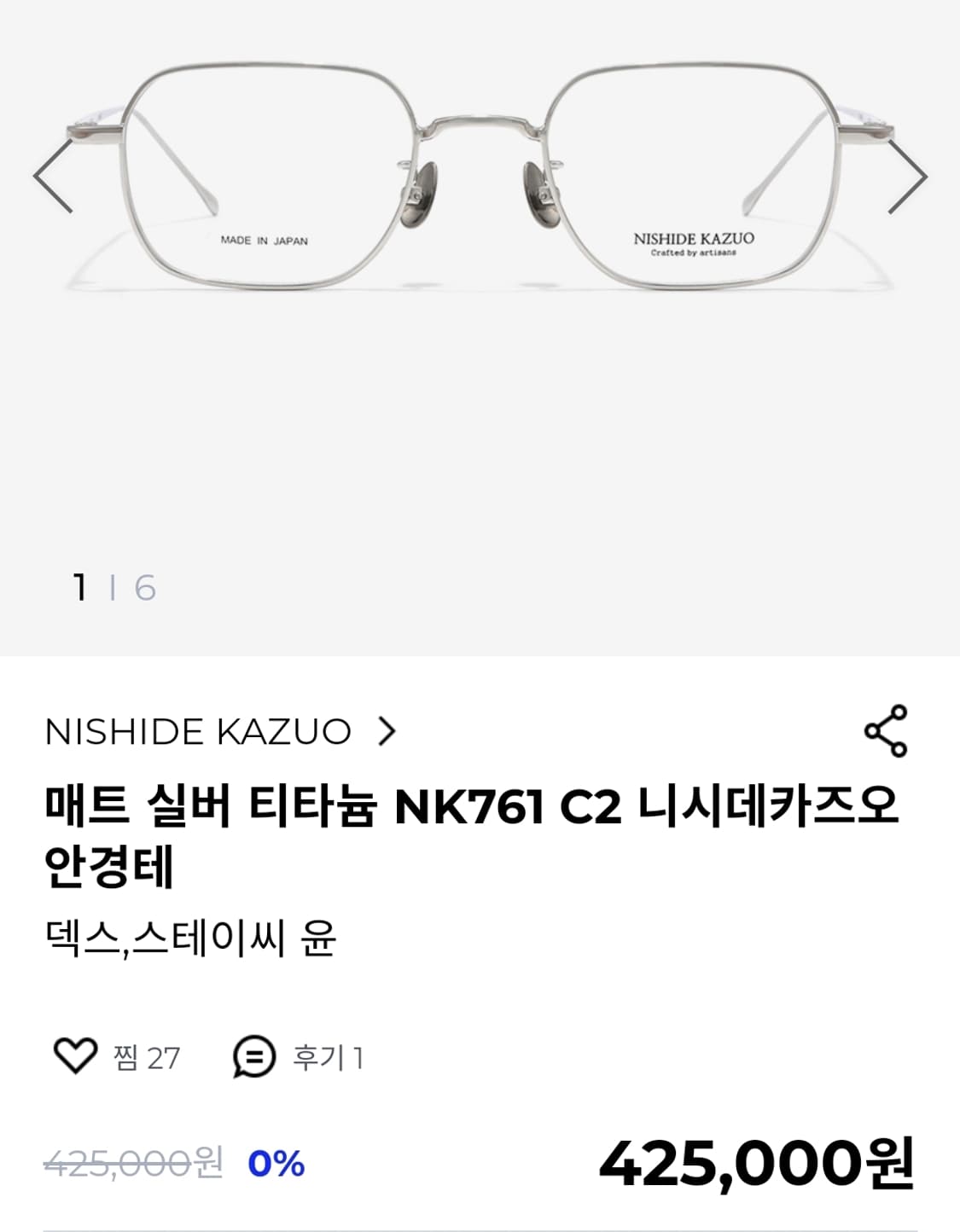The height and width of the screenshot is (1232, 960).
Task: Click the right chevron to browse next image
Action: click(x=910, y=177)
